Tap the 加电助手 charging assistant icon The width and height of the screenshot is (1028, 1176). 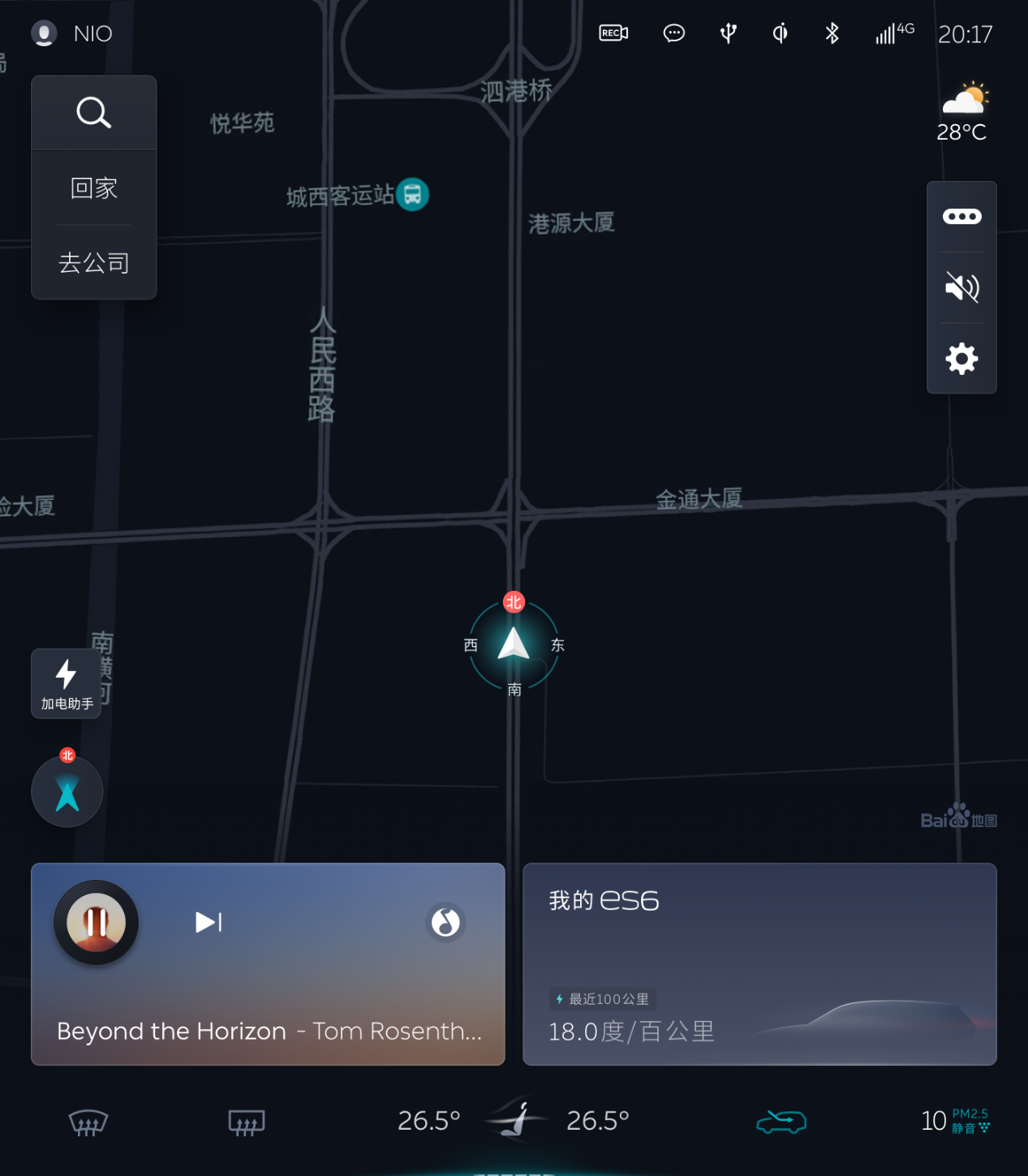(x=66, y=683)
